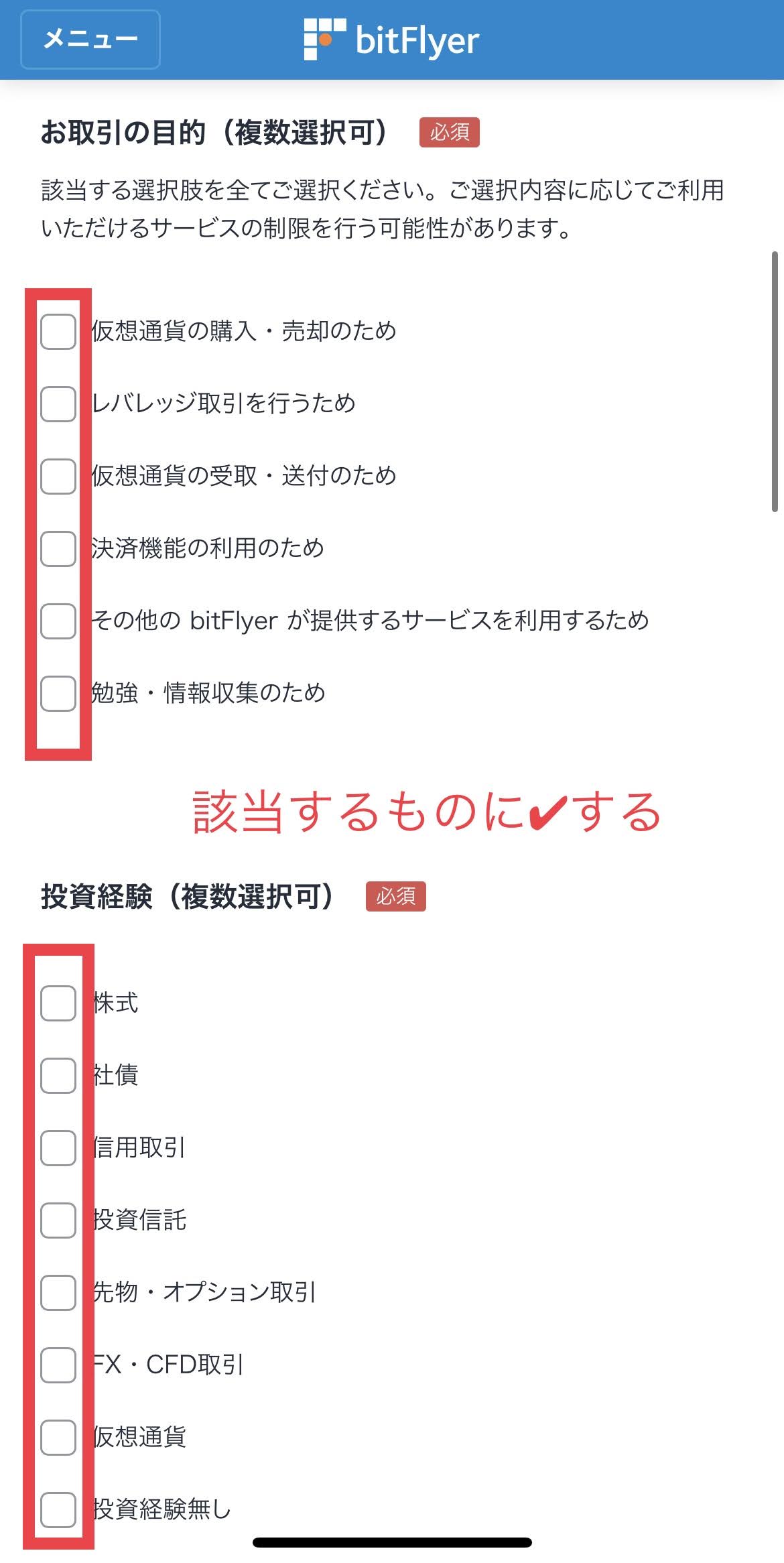Select 投資経験無し checkbox
784x1563 pixels.
58,1509
